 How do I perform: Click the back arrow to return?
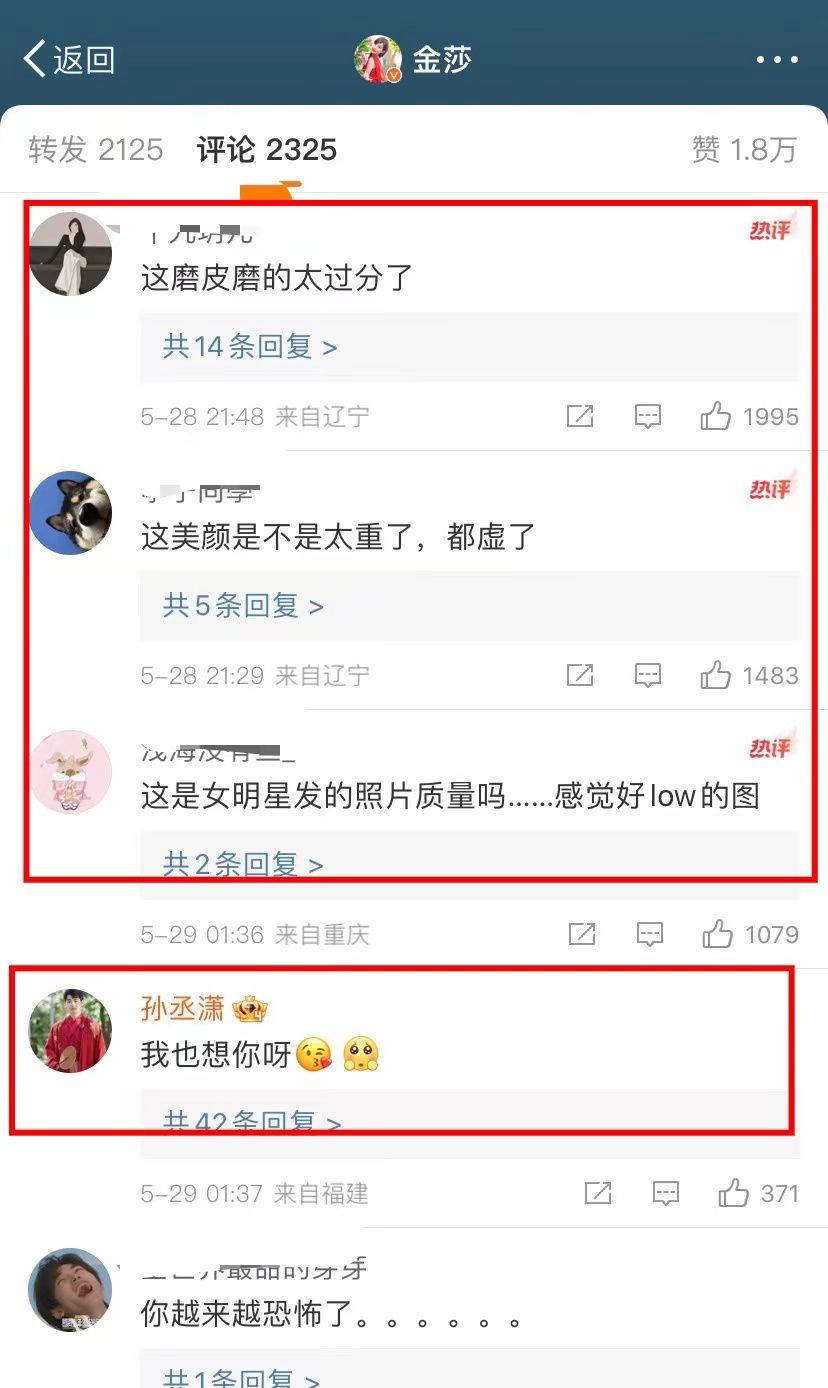point(36,58)
